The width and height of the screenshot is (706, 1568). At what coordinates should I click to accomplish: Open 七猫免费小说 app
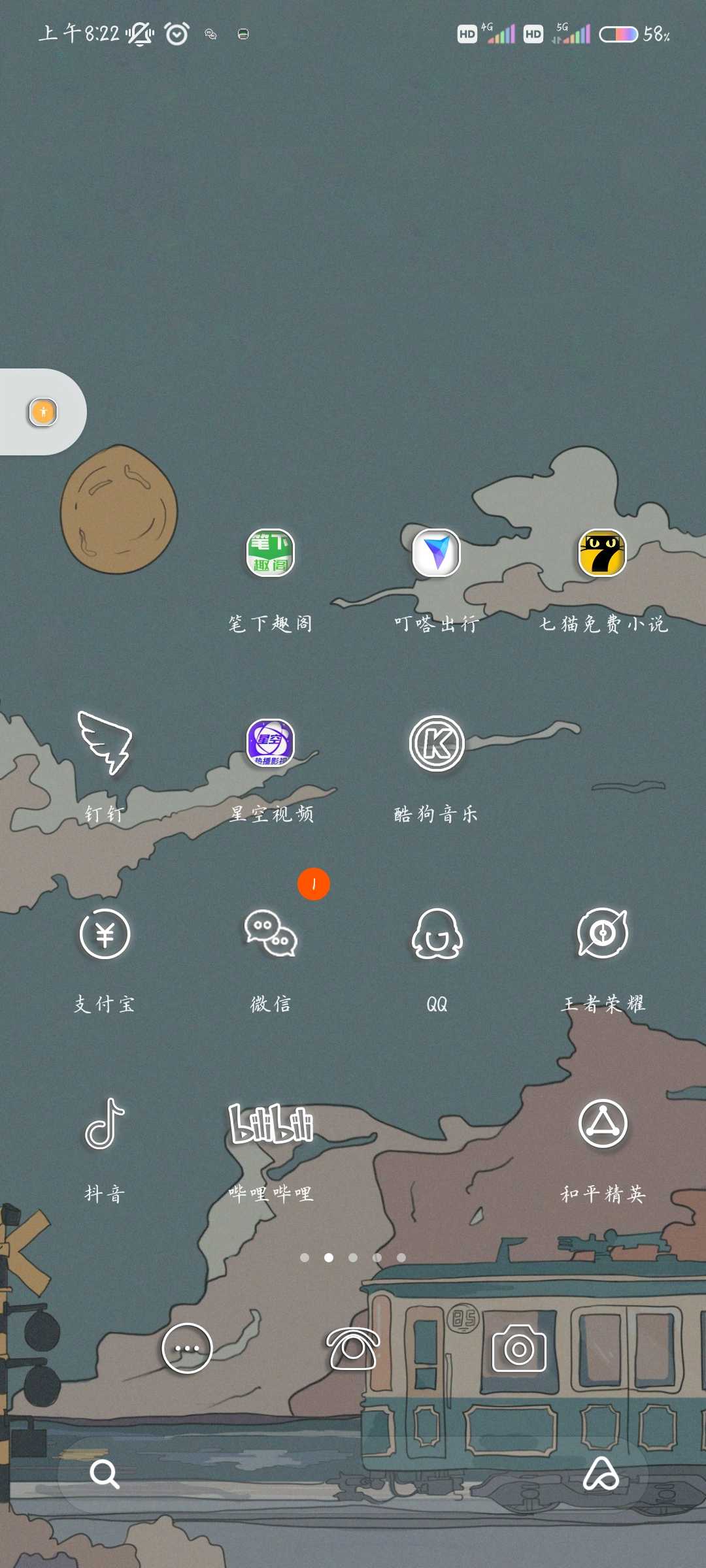click(x=602, y=553)
